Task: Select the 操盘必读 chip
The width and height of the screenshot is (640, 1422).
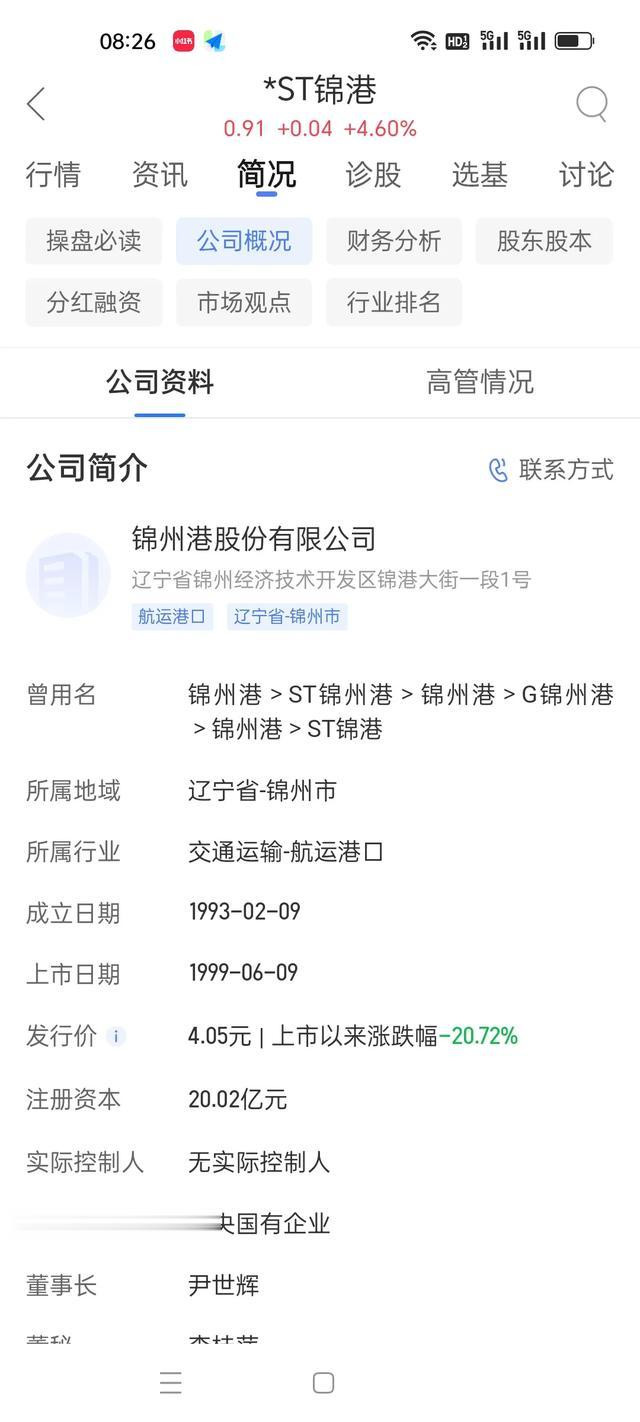Action: coord(94,241)
